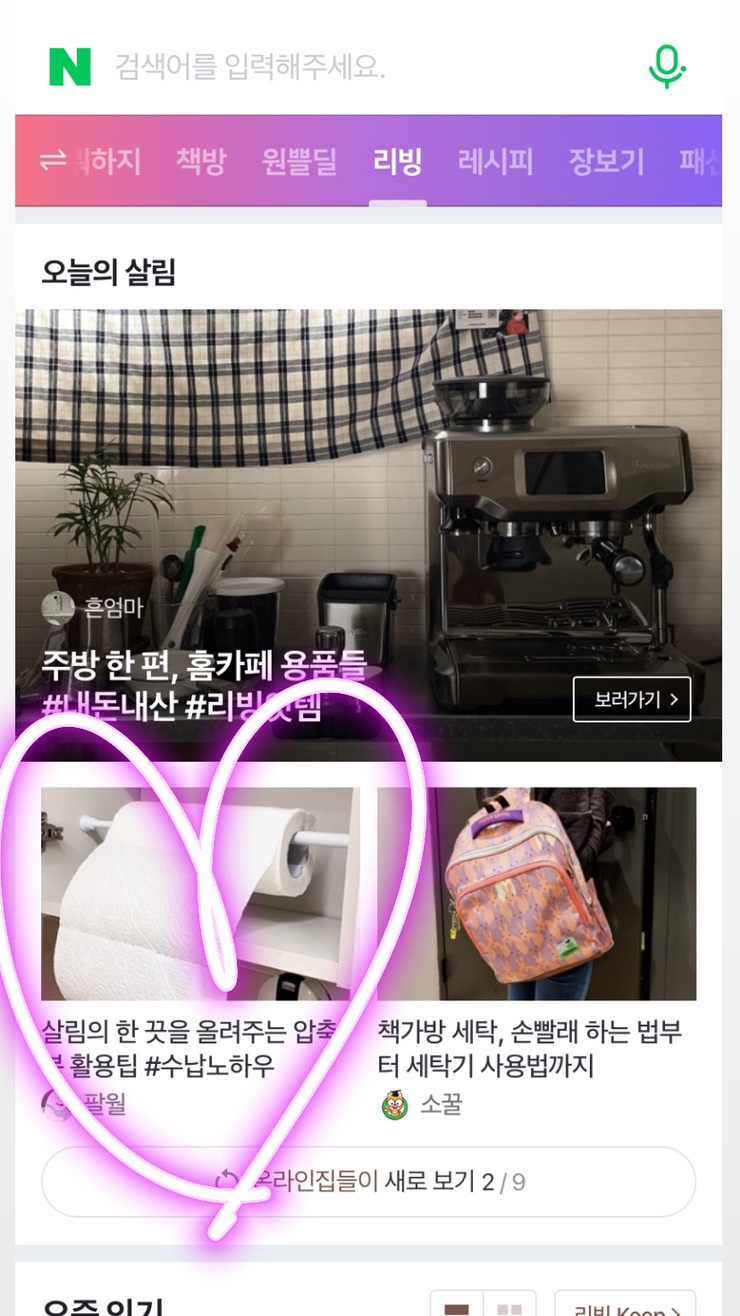Start voice search with the microphone icon

(x=665, y=67)
